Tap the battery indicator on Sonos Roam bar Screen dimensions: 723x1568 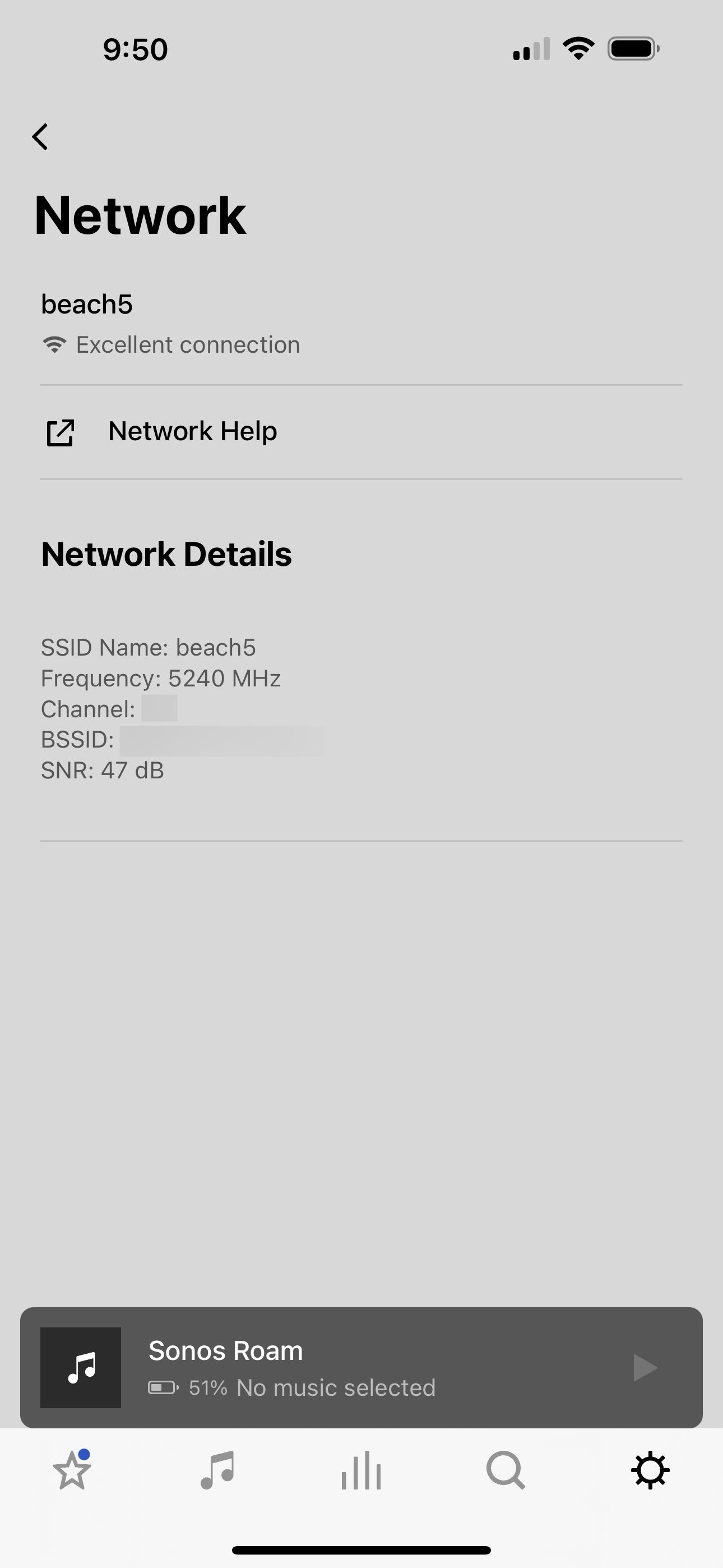point(162,1388)
